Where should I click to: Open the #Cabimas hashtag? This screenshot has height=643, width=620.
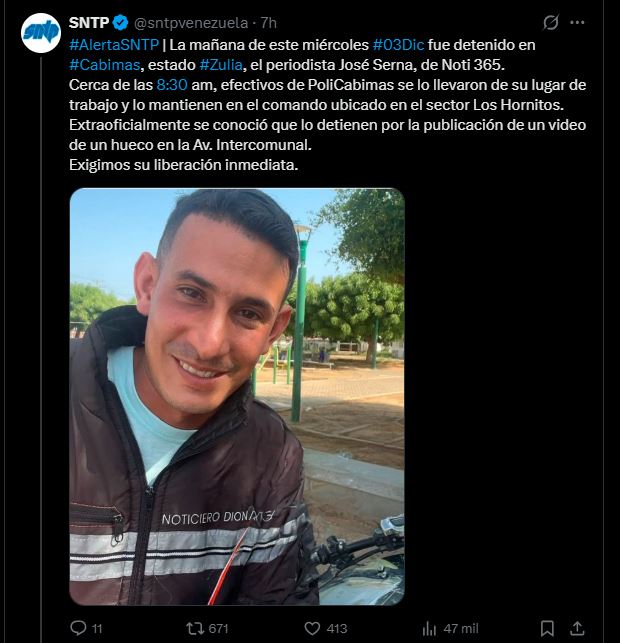click(104, 65)
